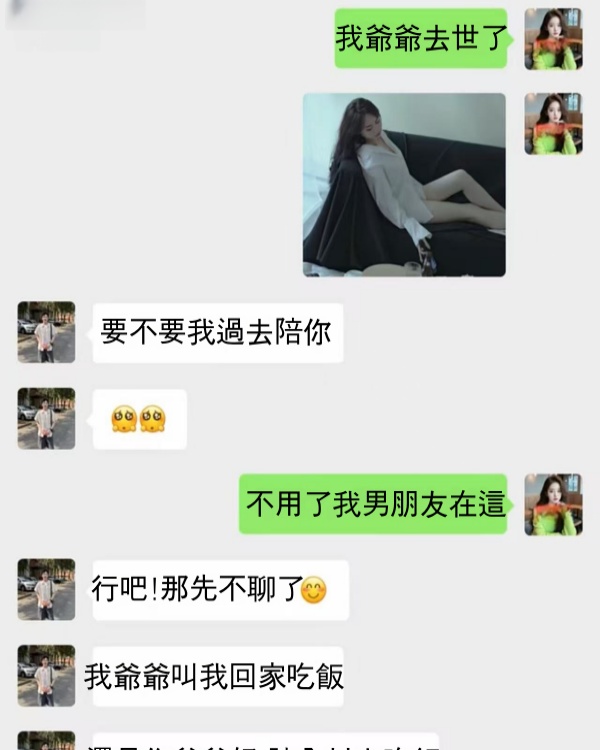Tap avatar next to 要不要我過去陪你 message

(x=46, y=332)
